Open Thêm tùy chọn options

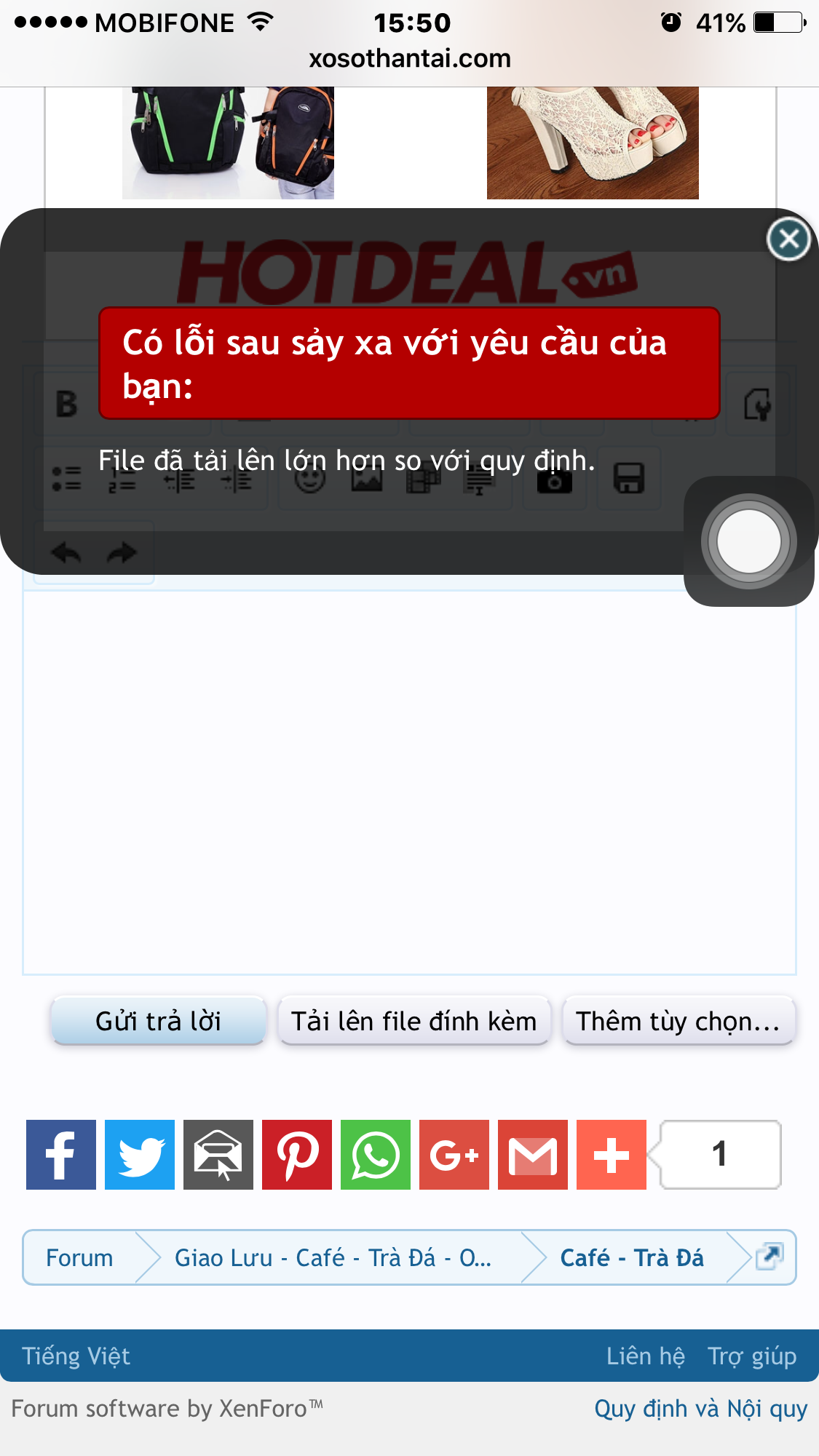pyautogui.click(x=678, y=1021)
